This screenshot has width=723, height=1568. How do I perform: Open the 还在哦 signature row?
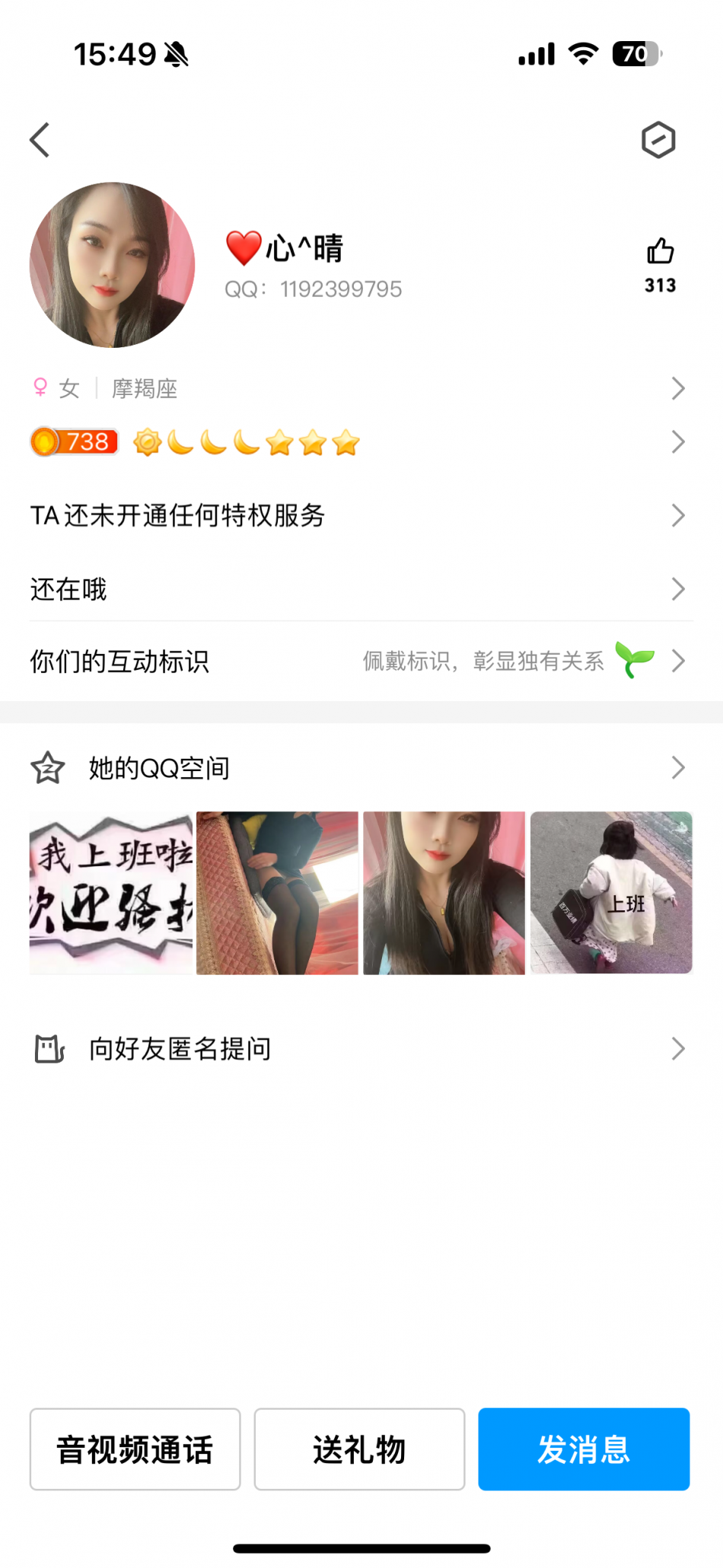tap(361, 589)
